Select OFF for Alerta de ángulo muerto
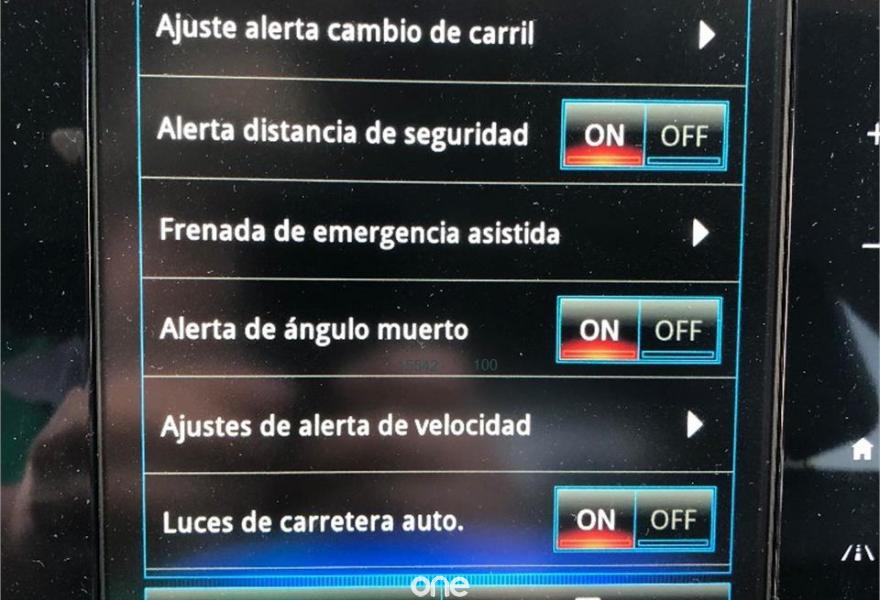880x600 pixels. pos(678,330)
